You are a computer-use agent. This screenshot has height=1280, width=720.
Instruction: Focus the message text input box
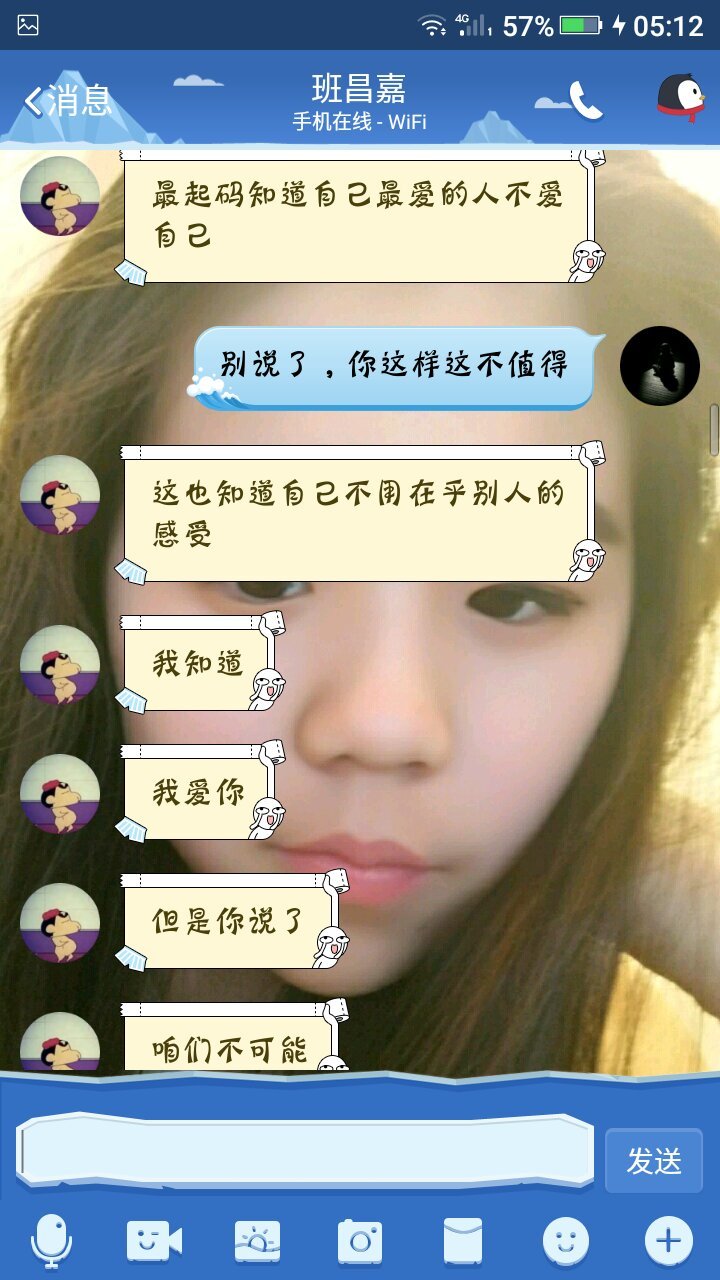pos(305,1151)
